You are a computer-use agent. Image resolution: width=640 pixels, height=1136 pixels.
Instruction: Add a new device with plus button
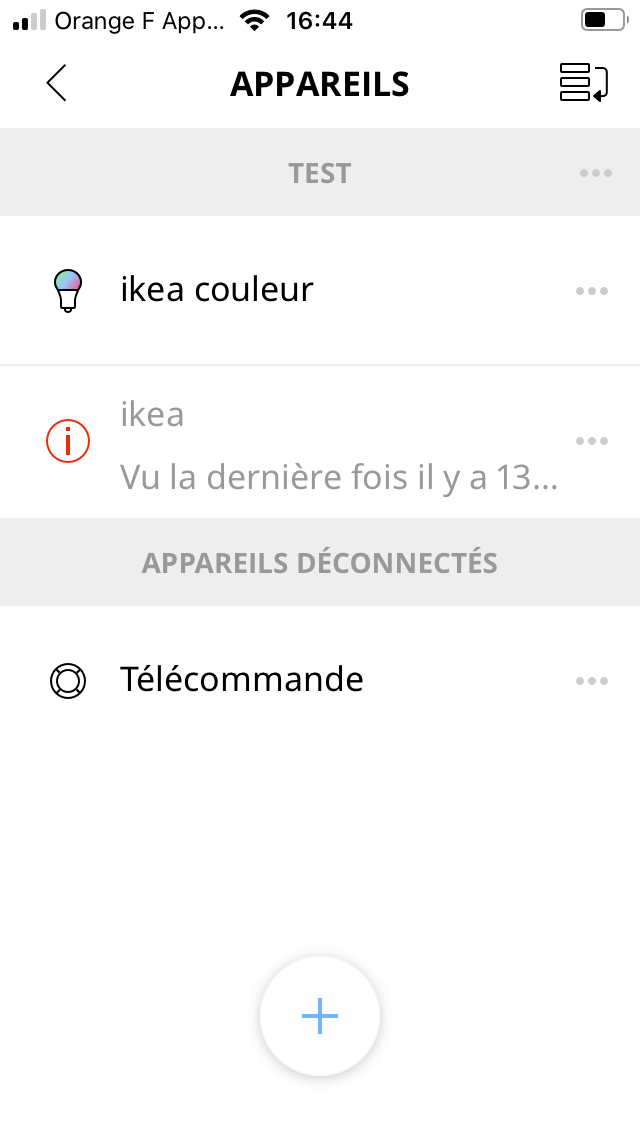click(x=320, y=1016)
